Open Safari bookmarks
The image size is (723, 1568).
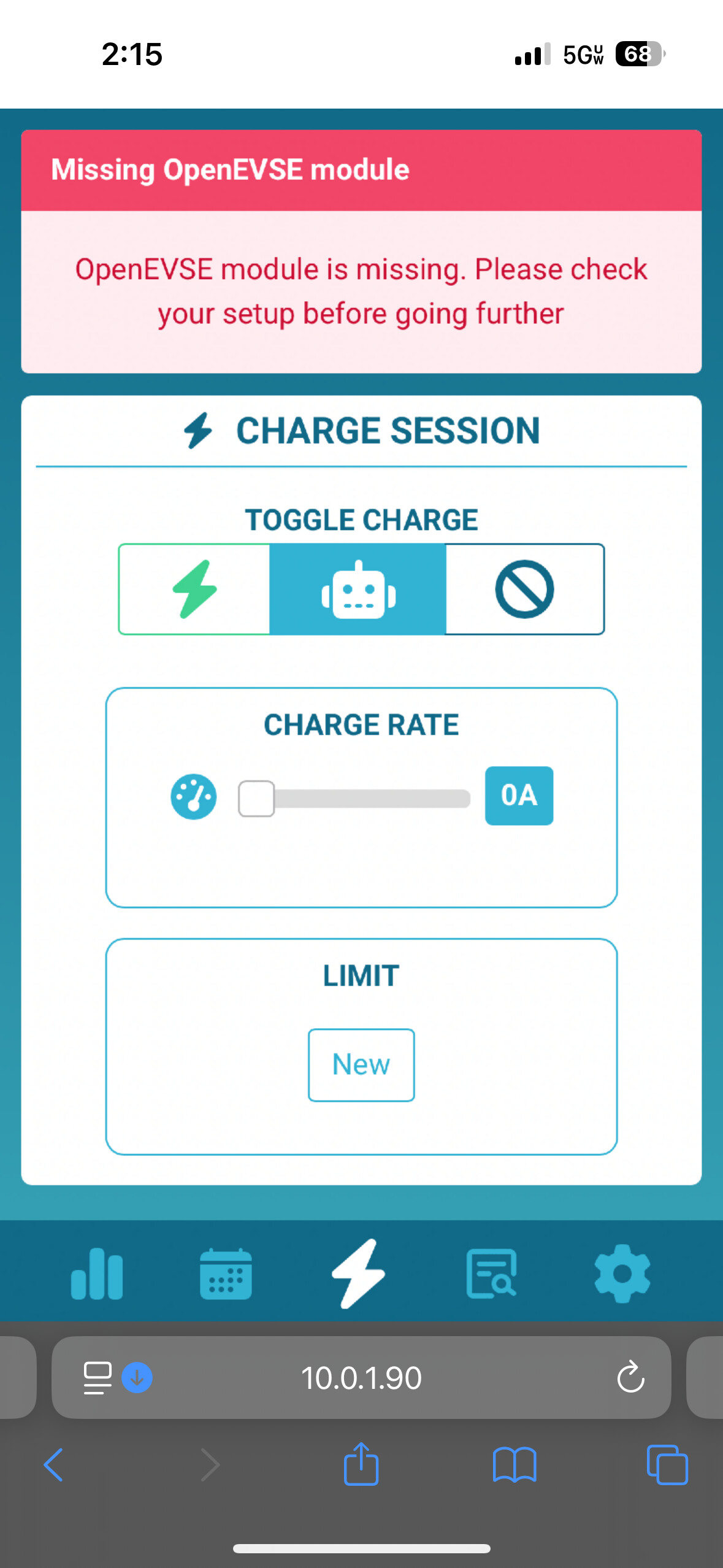point(515,1465)
